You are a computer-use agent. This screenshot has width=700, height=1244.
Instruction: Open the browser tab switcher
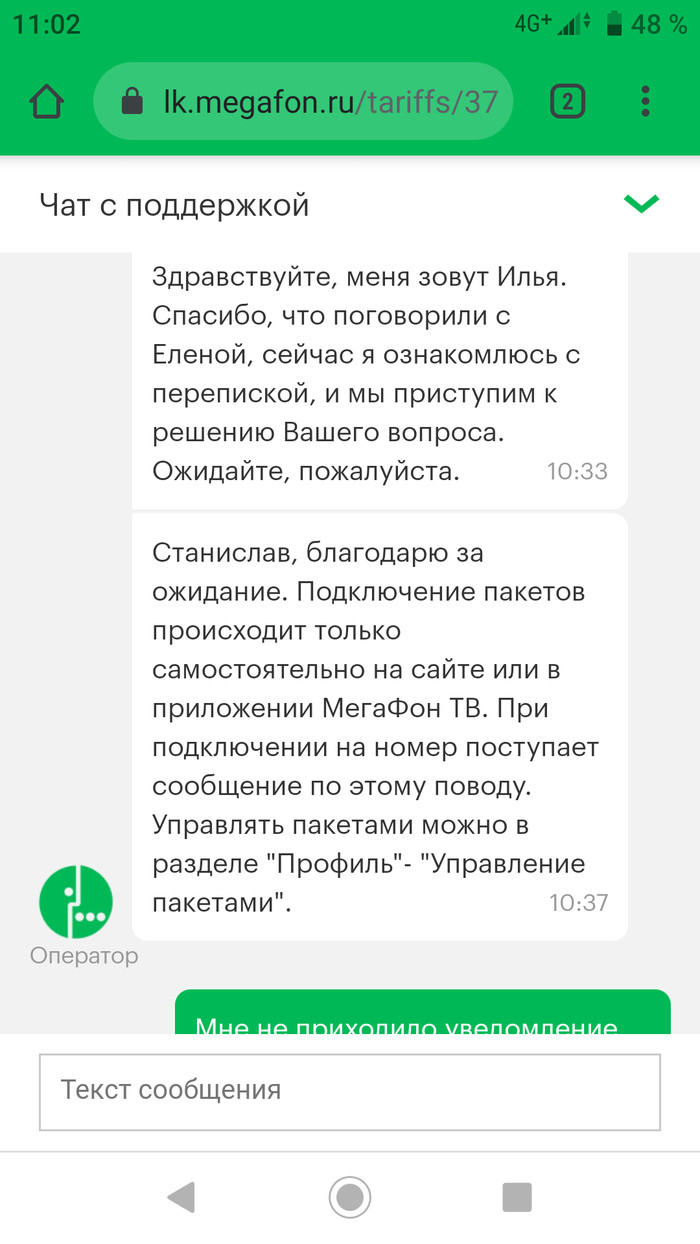click(x=567, y=101)
